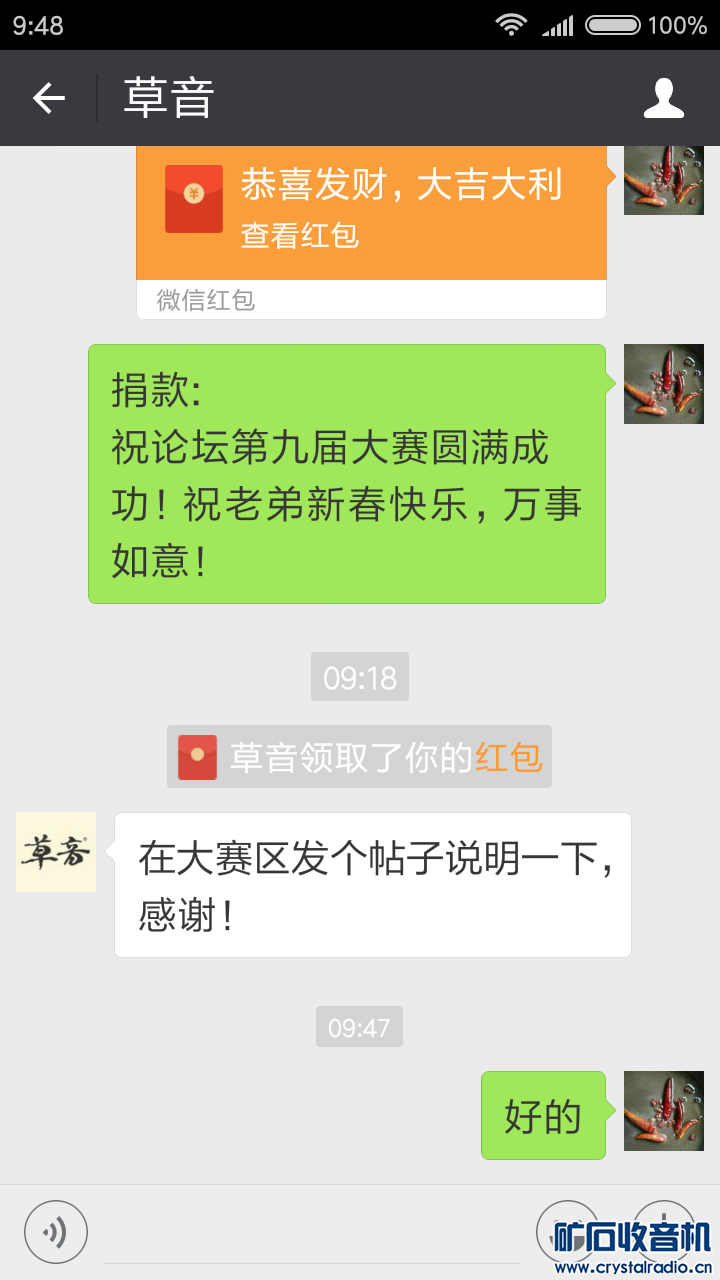Open the 恭喜发财 red packet message

pos(371,210)
